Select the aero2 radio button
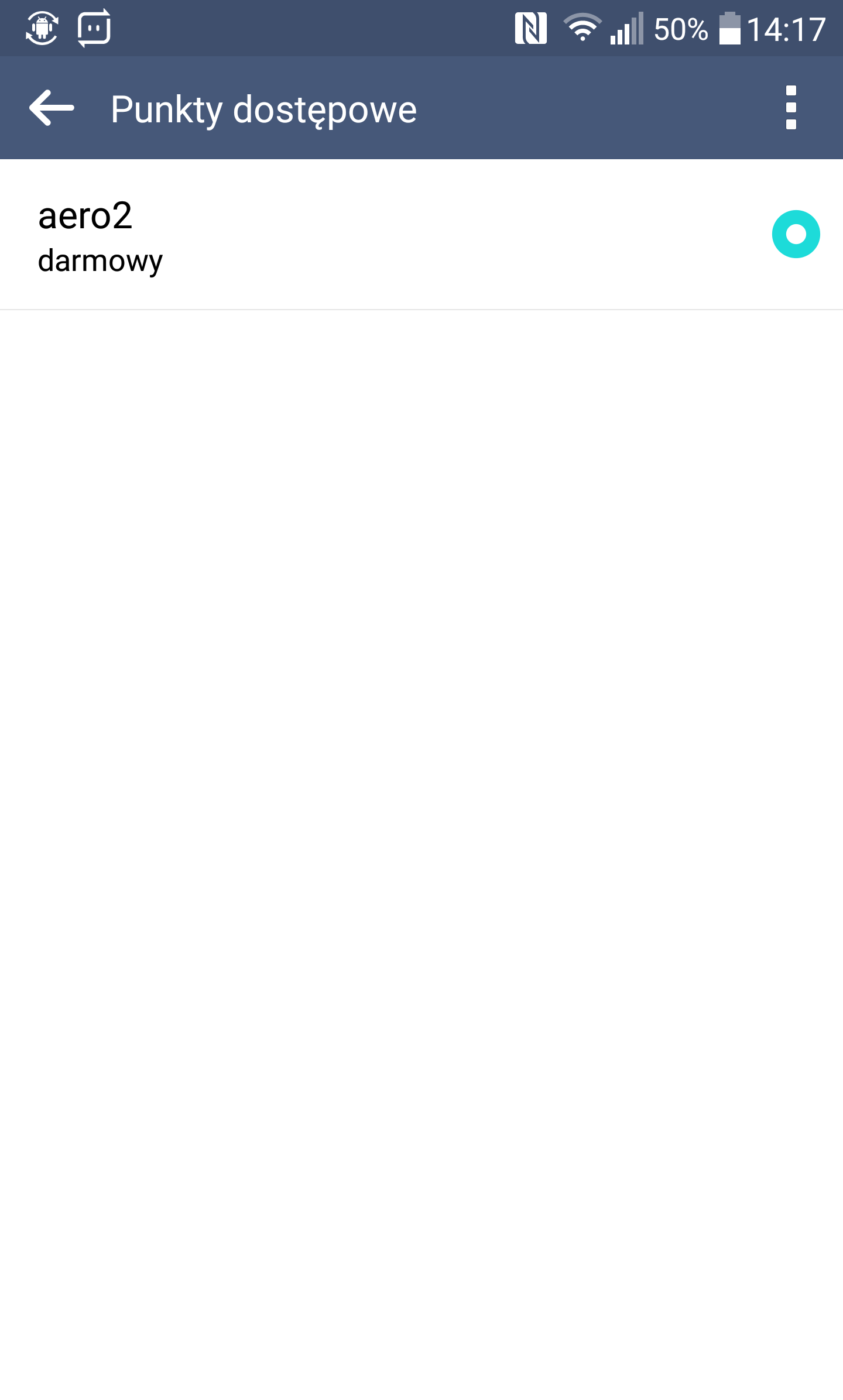This screenshot has width=843, height=1400. coord(796,234)
